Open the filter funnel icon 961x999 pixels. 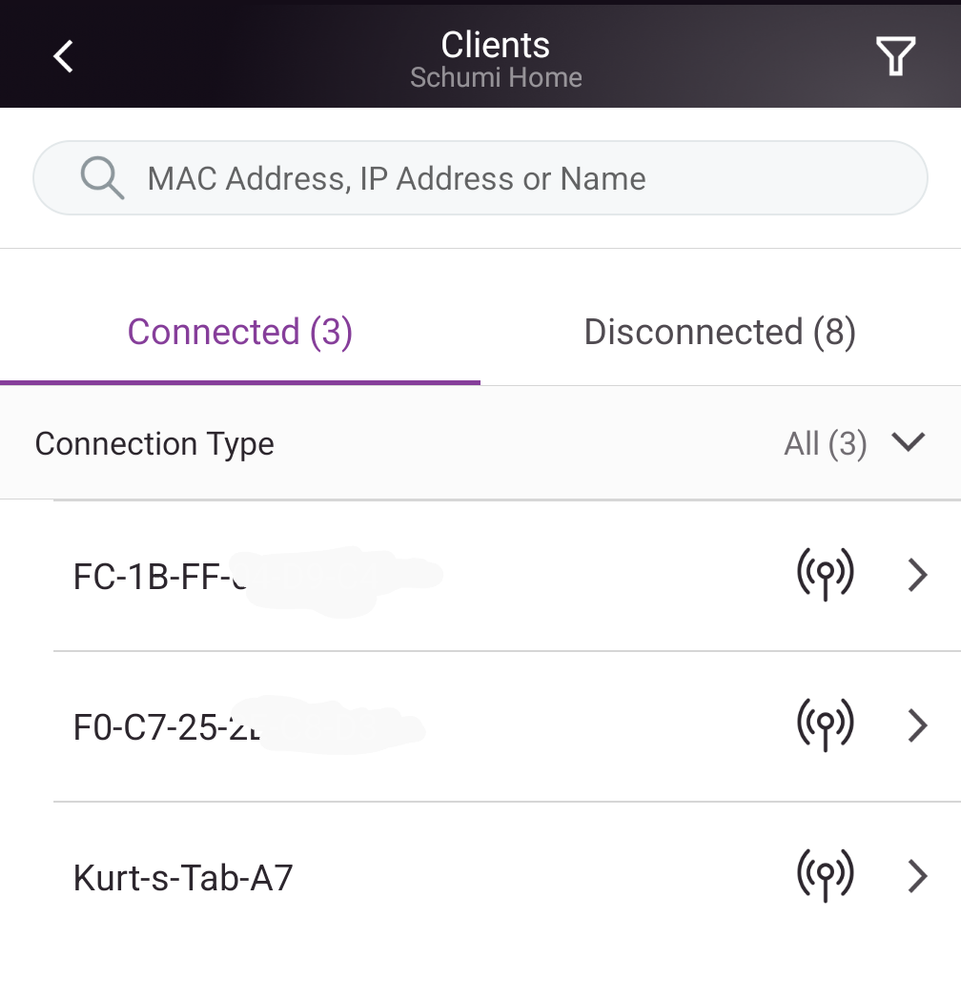pyautogui.click(x=895, y=57)
